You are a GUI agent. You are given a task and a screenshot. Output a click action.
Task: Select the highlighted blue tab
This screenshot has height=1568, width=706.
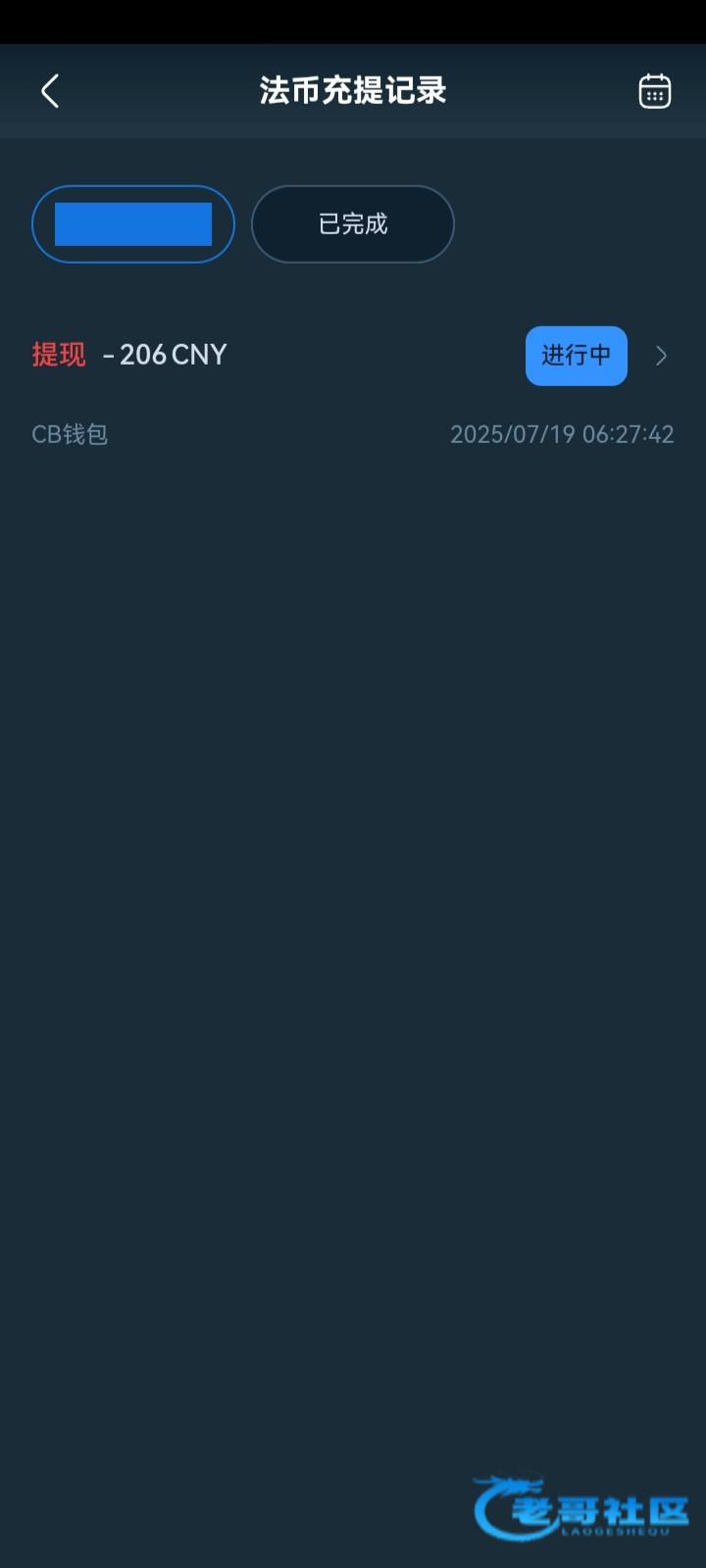[x=133, y=224]
